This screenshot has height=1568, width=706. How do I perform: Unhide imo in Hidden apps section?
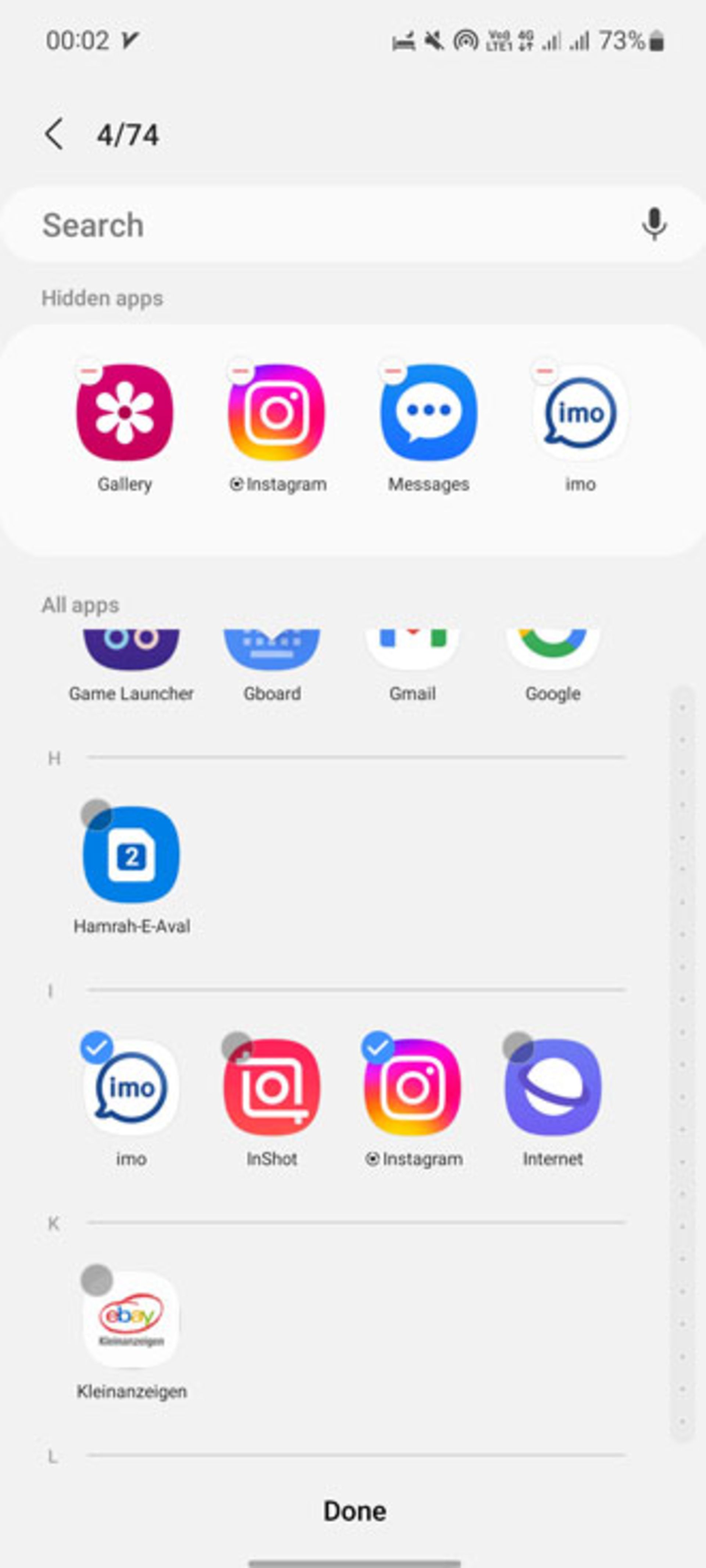pos(545,371)
